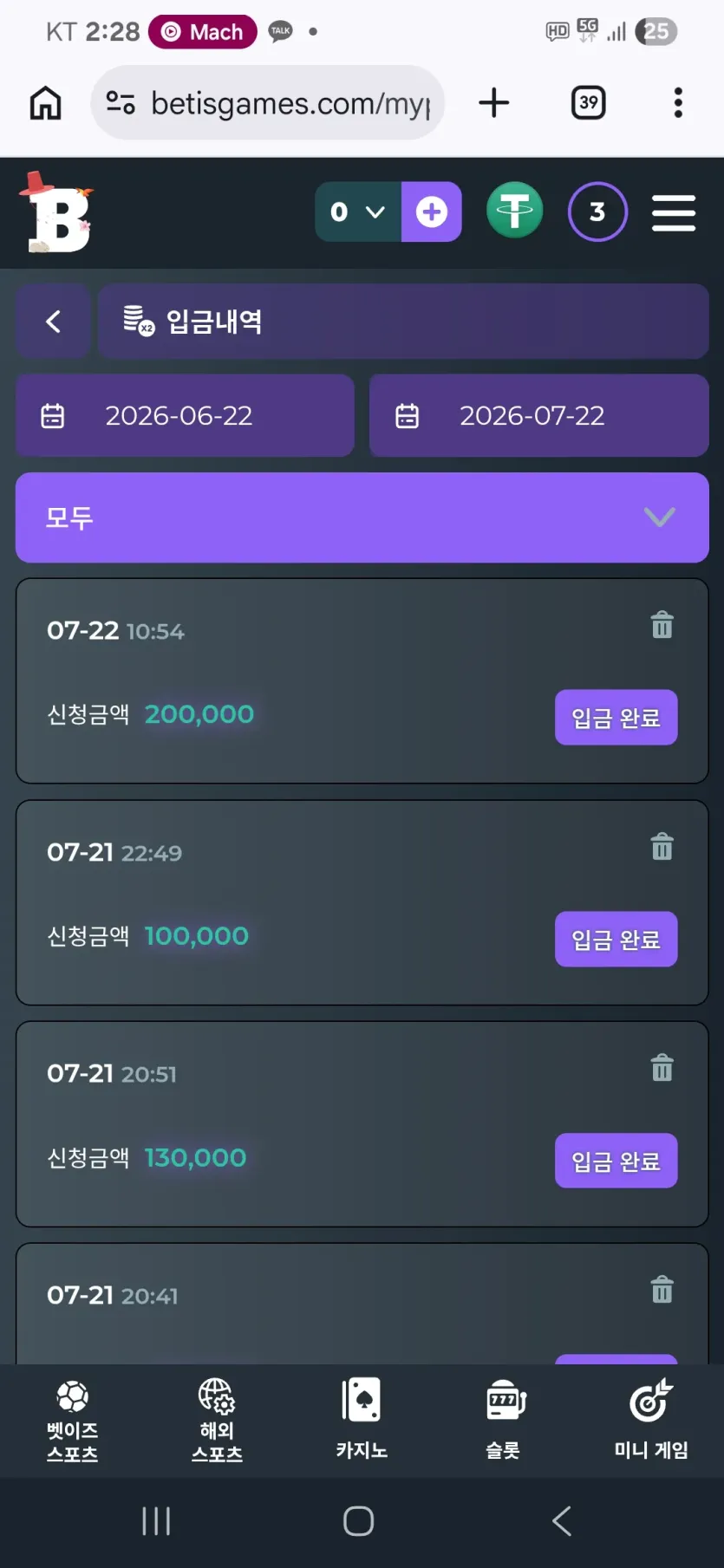Tap 입금 완료 for the 100,000 deposit

tap(616, 940)
